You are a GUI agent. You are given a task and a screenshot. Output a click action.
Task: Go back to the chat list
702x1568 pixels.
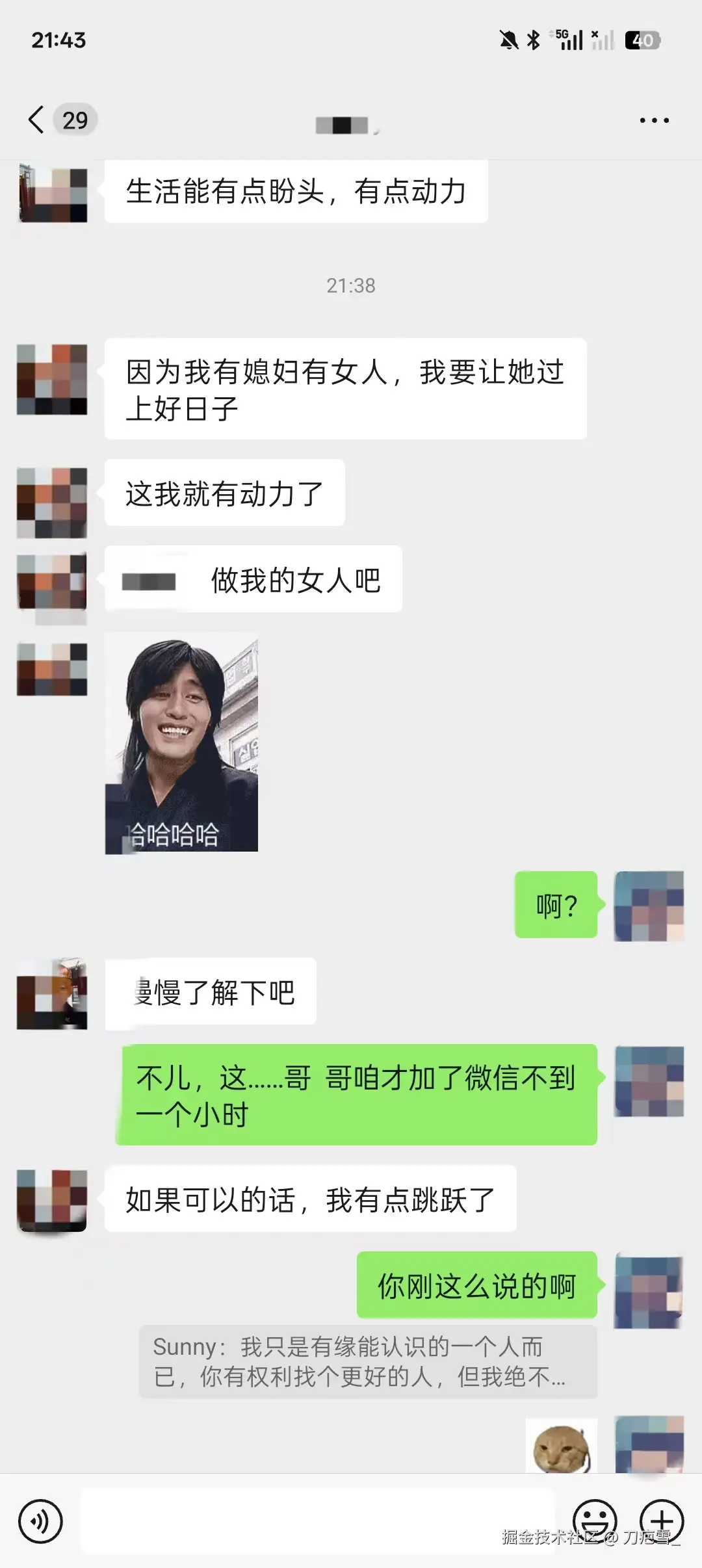(37, 120)
